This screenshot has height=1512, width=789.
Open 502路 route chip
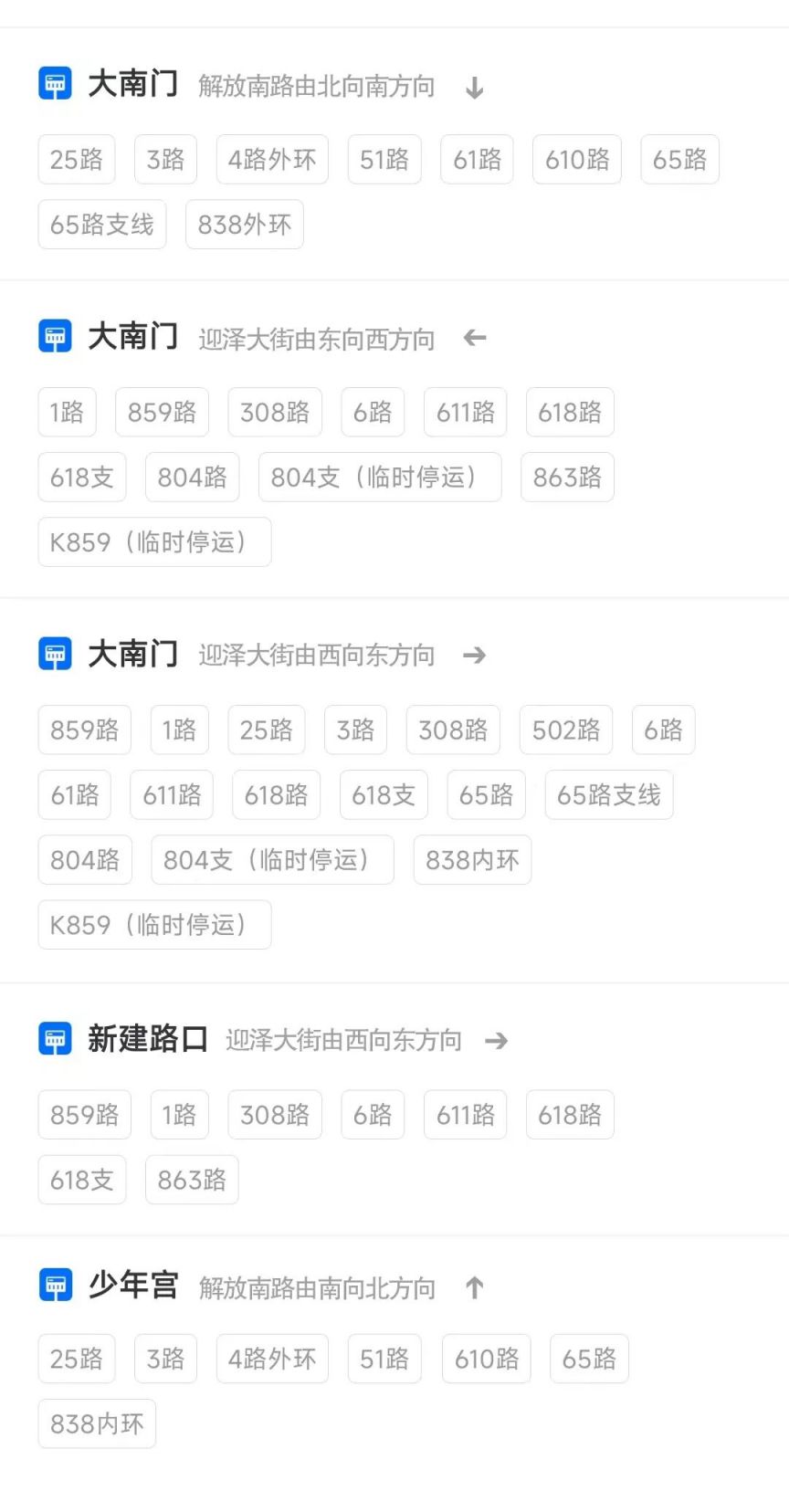pos(565,730)
